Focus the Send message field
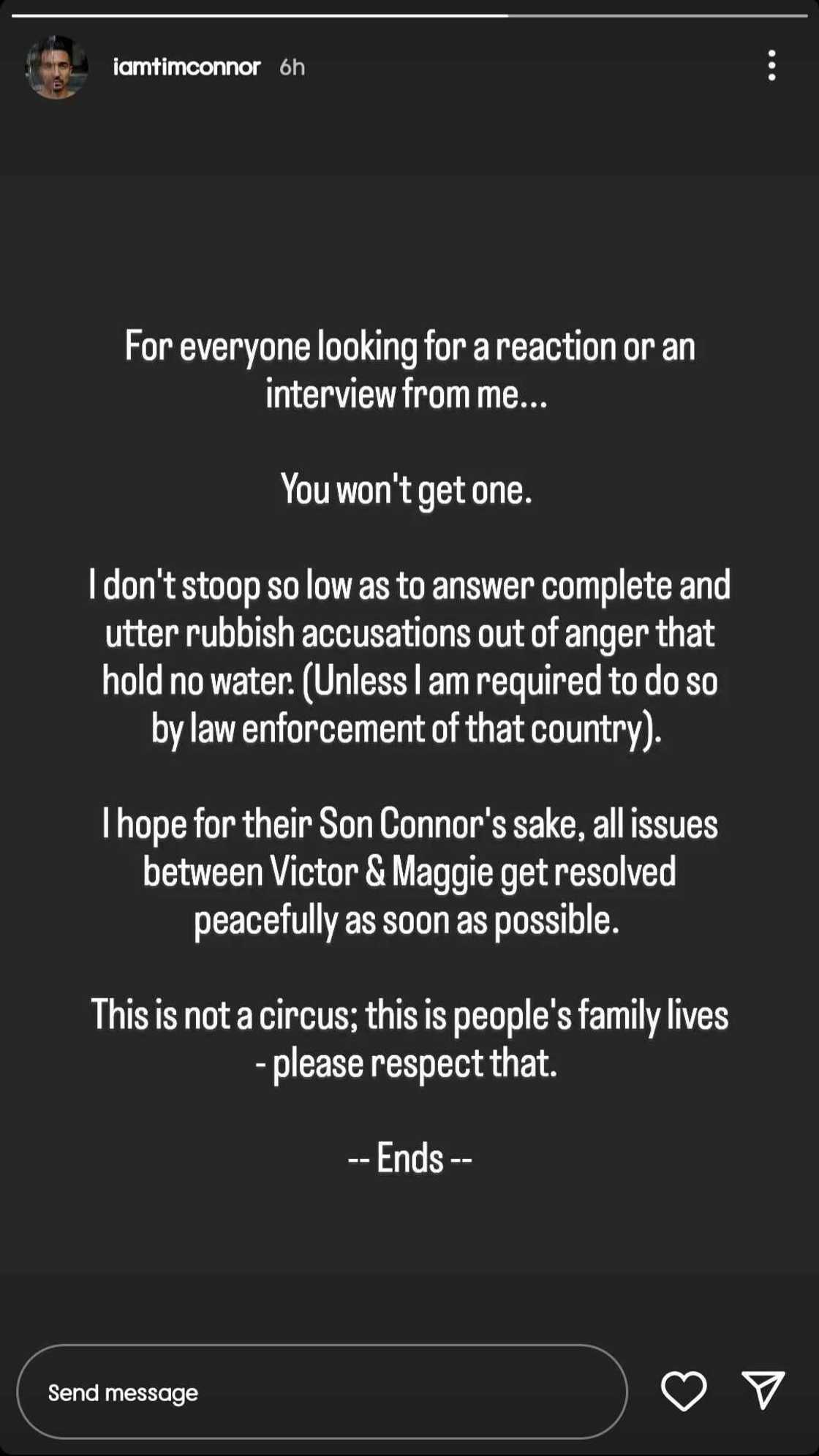819x1456 pixels. pos(322,1392)
